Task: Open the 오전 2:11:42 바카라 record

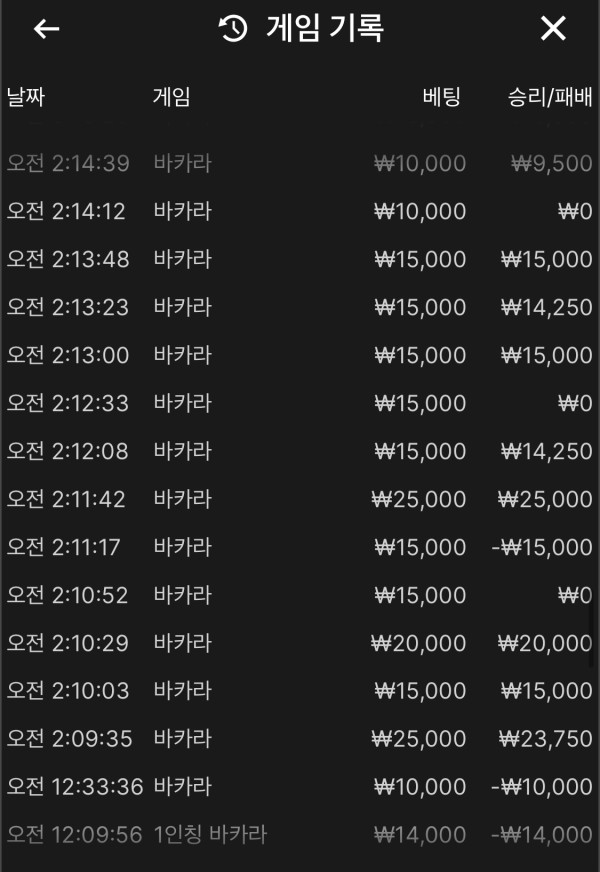Action: tap(300, 499)
